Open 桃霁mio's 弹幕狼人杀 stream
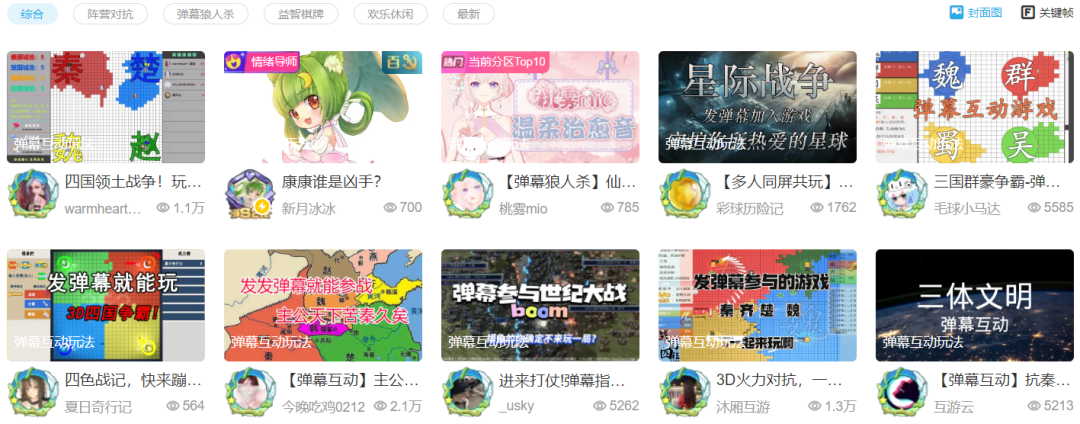1080x424 pixels. [540, 107]
